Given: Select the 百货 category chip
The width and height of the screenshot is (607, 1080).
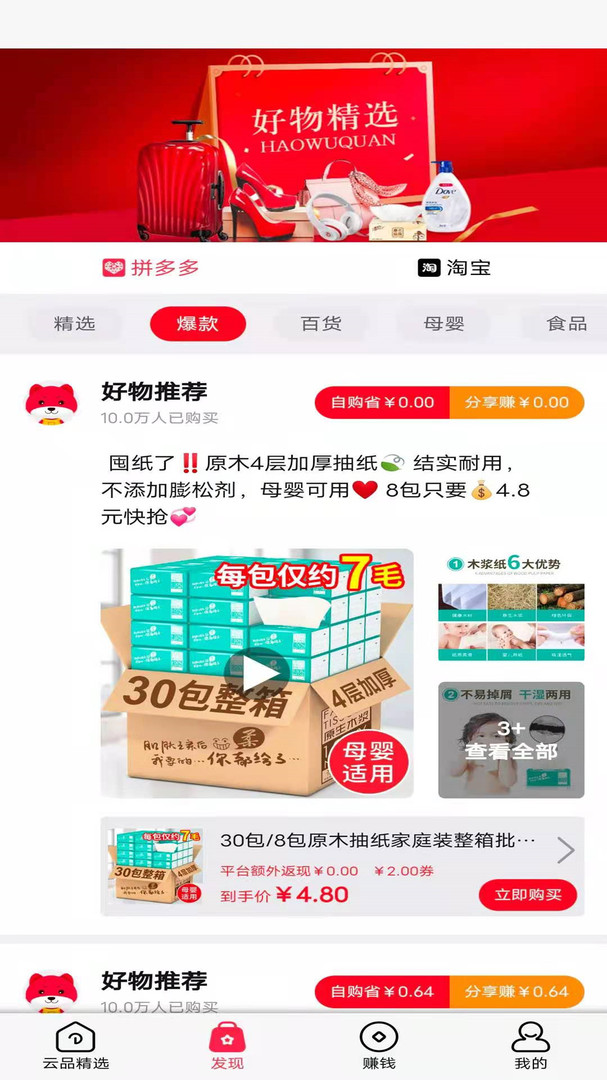Looking at the screenshot, I should 321,324.
